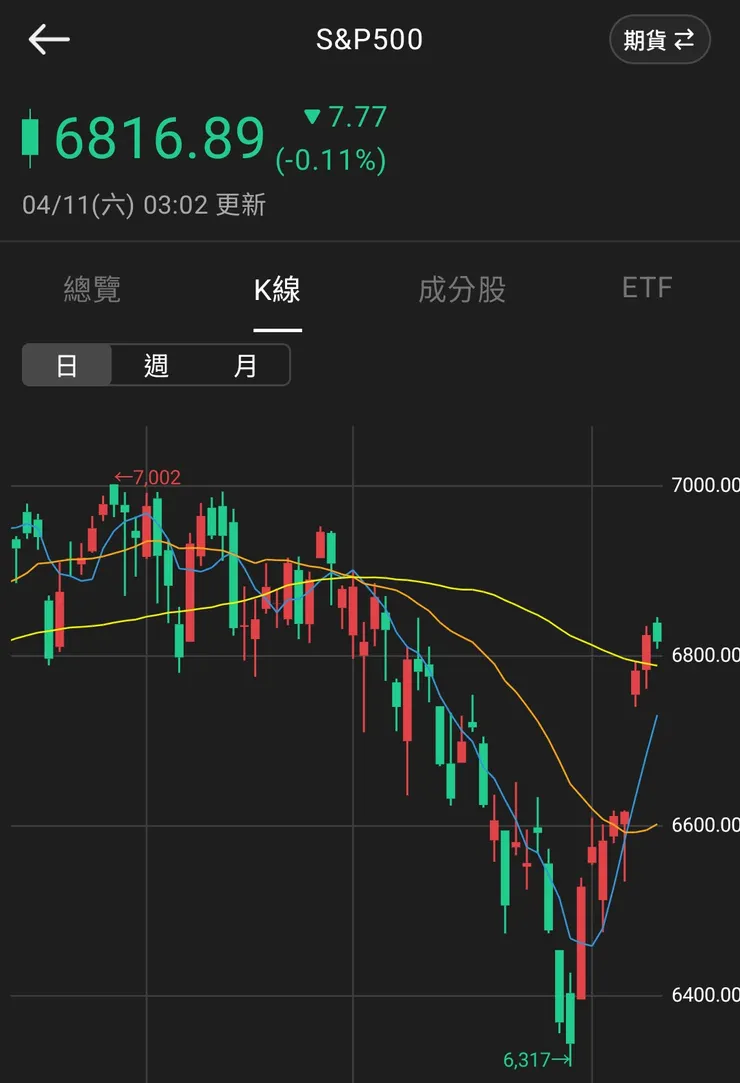Open the 總覽 overview tab
This screenshot has height=1083, width=740.
pyautogui.click(x=93, y=289)
